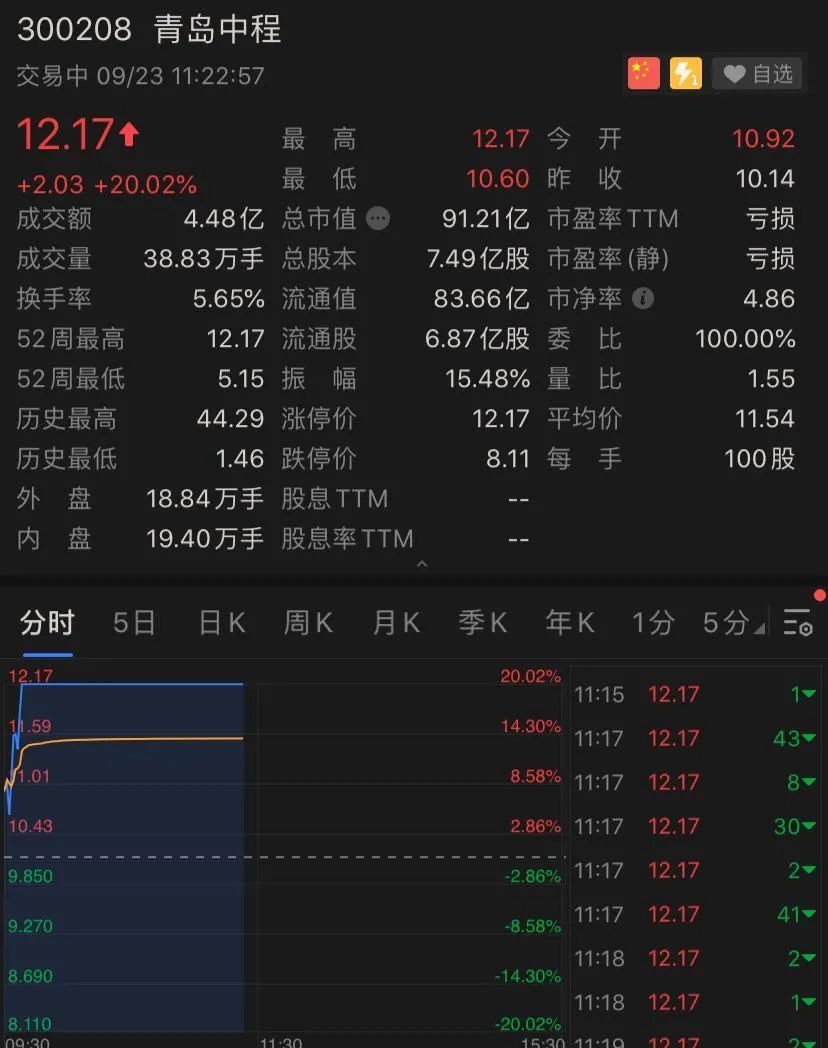The width and height of the screenshot is (828, 1048).
Task: View the 年K yearly chart
Action: tap(569, 623)
